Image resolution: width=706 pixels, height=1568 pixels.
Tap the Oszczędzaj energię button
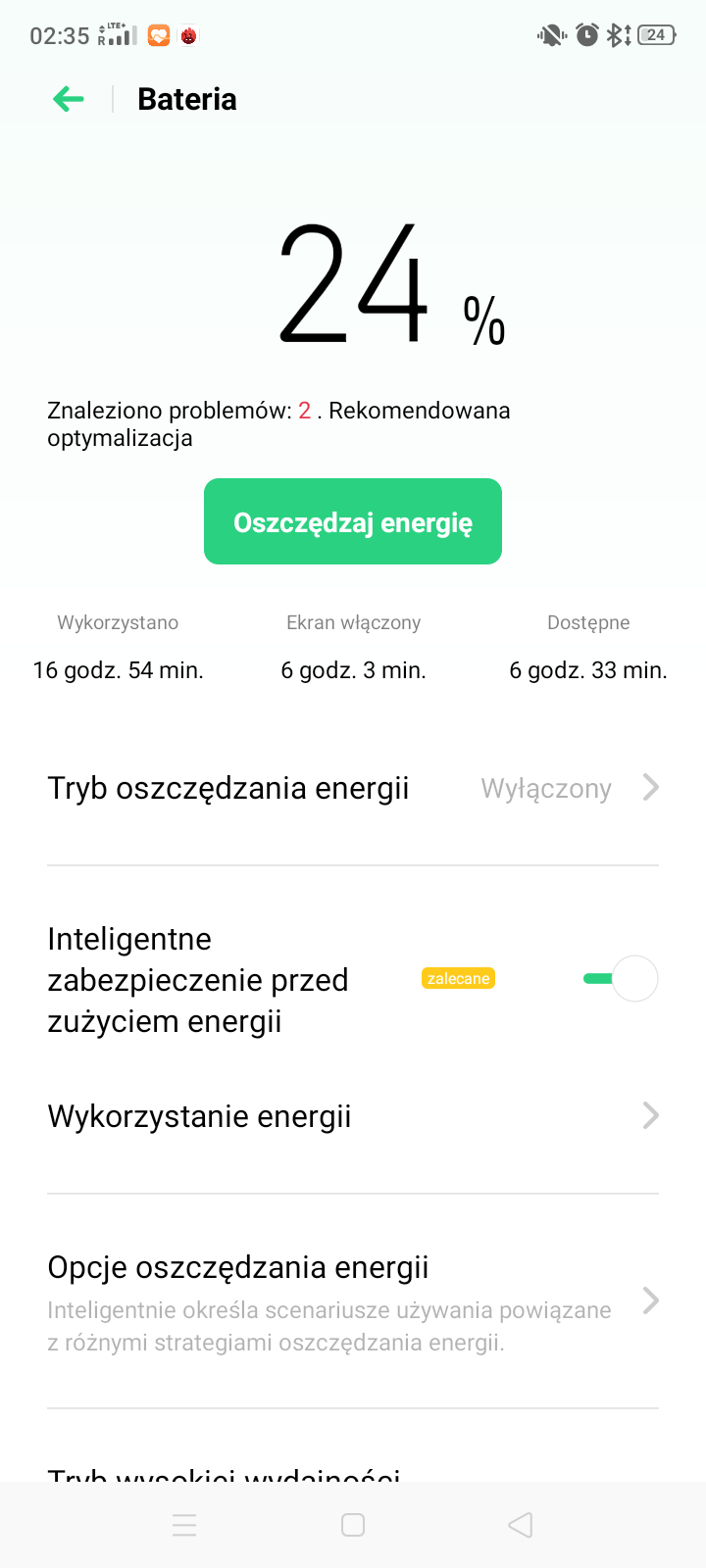click(353, 521)
